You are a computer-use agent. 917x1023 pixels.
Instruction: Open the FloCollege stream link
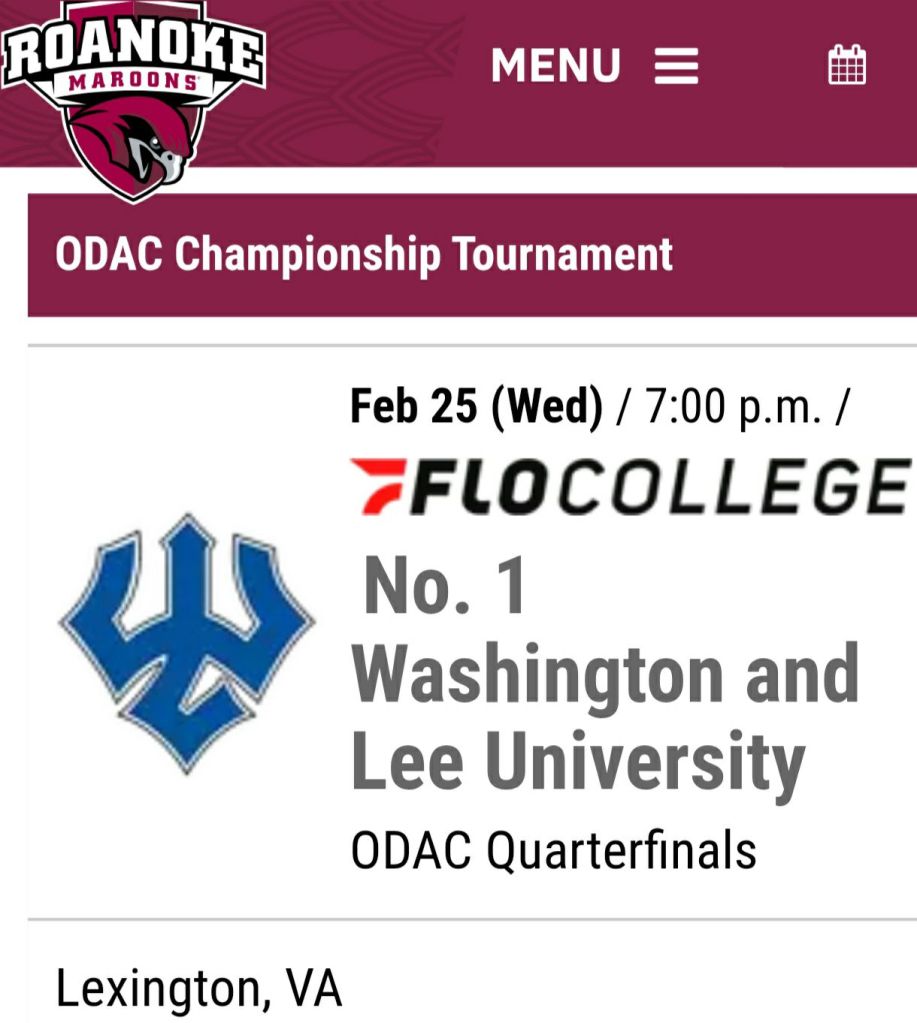[631, 486]
